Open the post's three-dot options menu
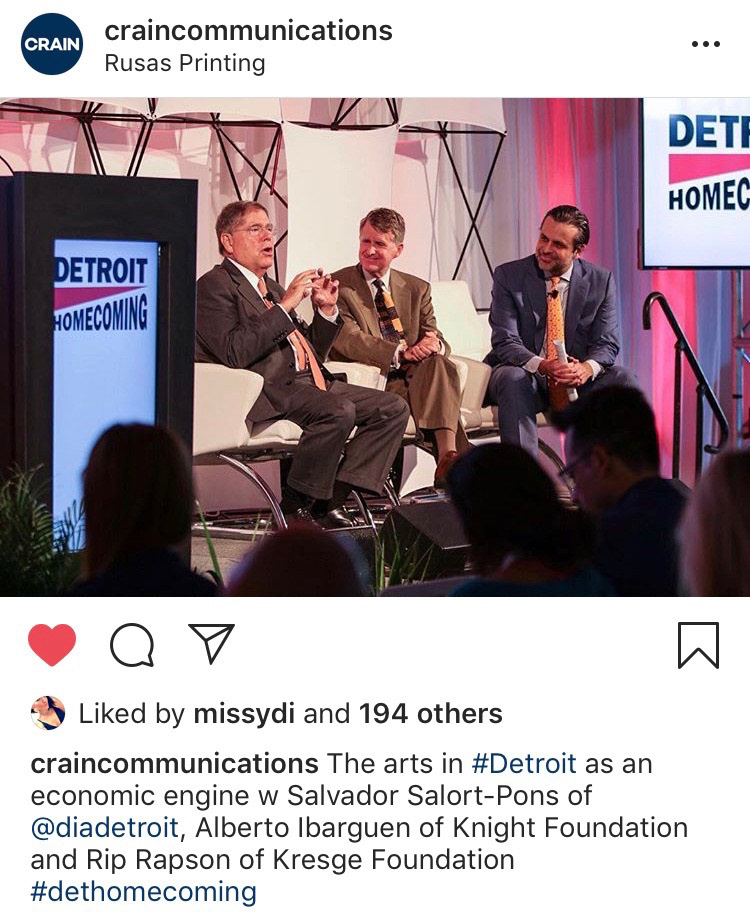750x912 pixels. tap(705, 45)
